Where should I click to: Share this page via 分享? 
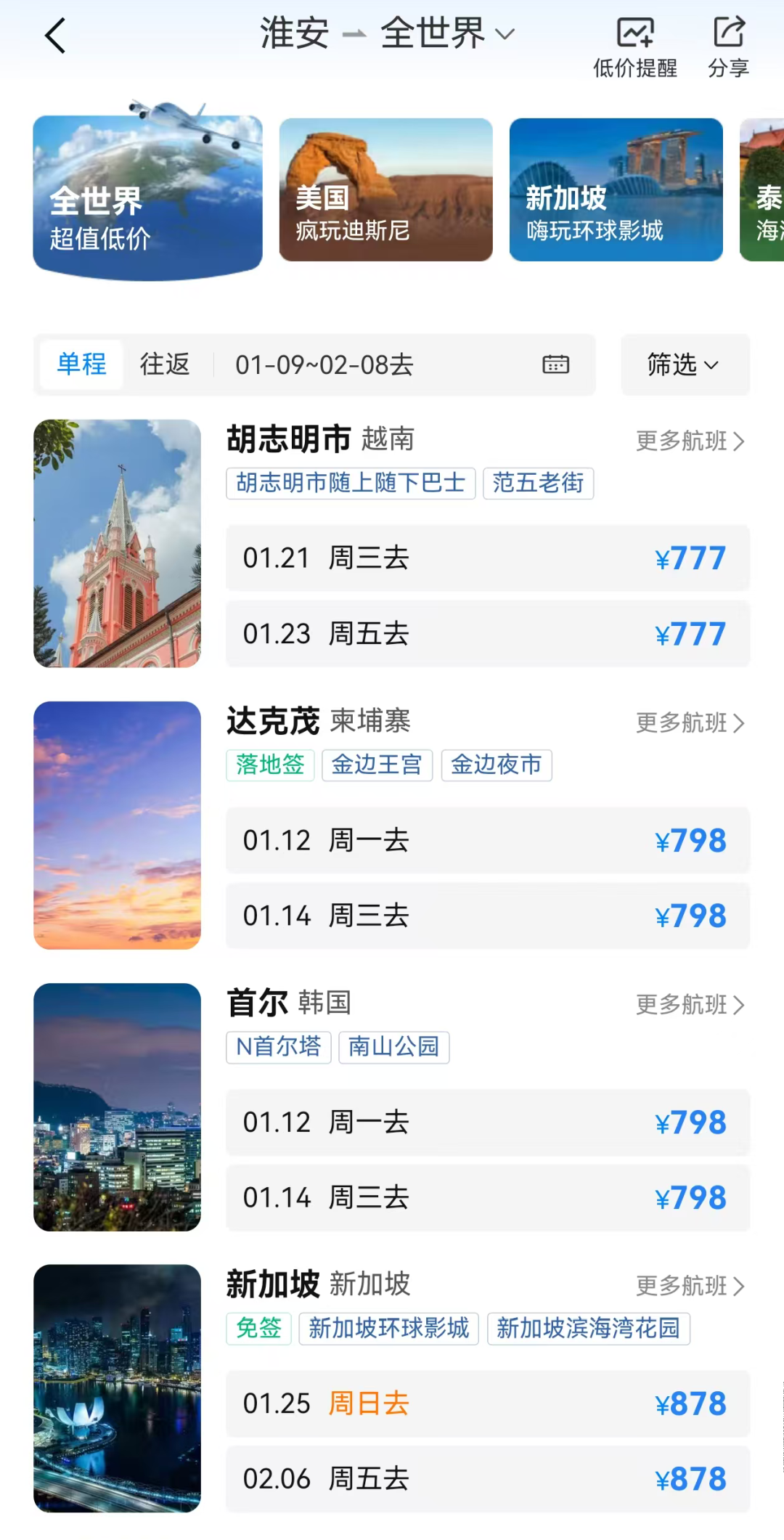728,47
